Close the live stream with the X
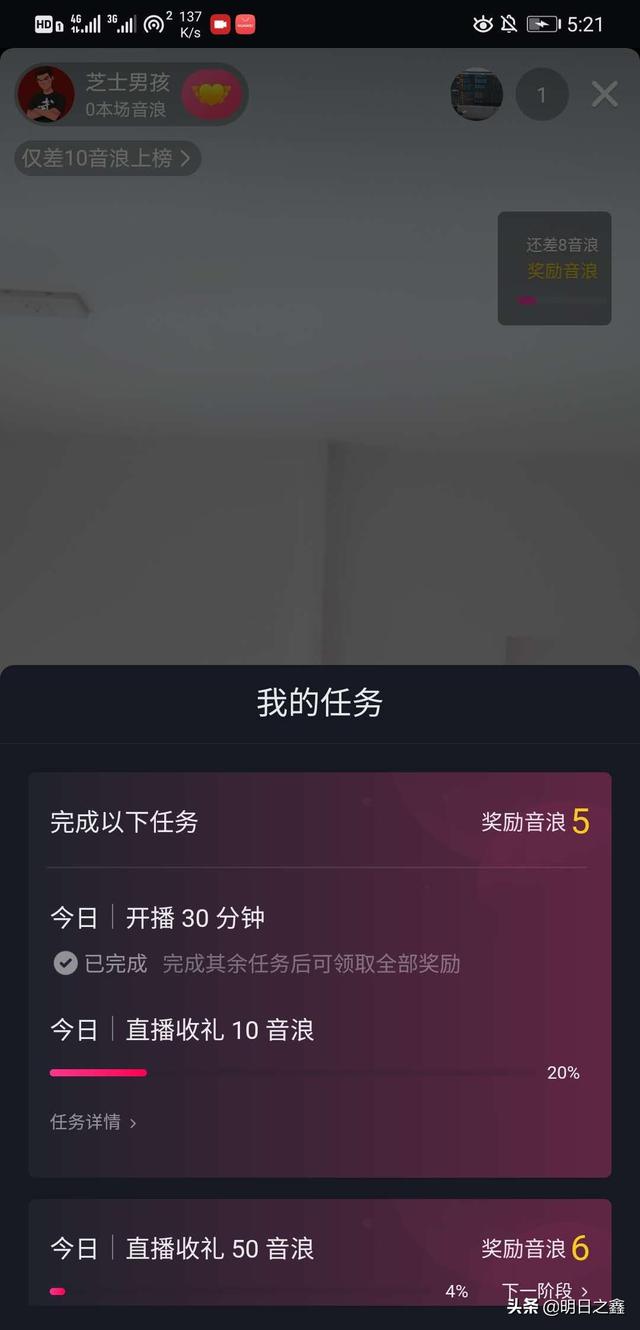 pyautogui.click(x=604, y=95)
